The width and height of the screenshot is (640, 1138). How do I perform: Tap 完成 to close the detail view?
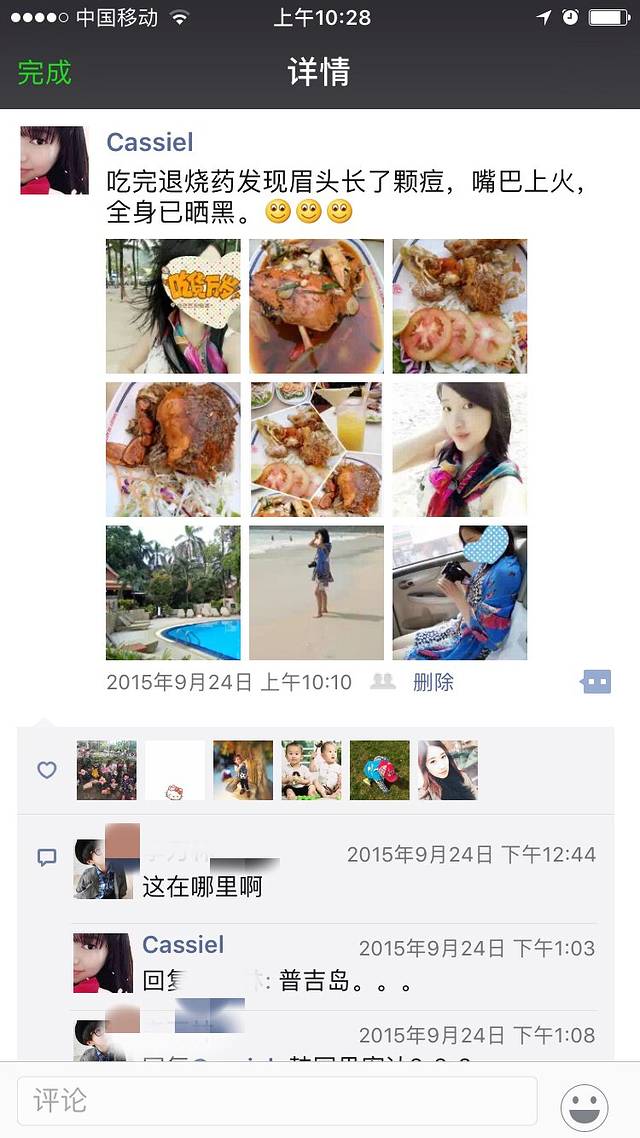pyautogui.click(x=45, y=72)
